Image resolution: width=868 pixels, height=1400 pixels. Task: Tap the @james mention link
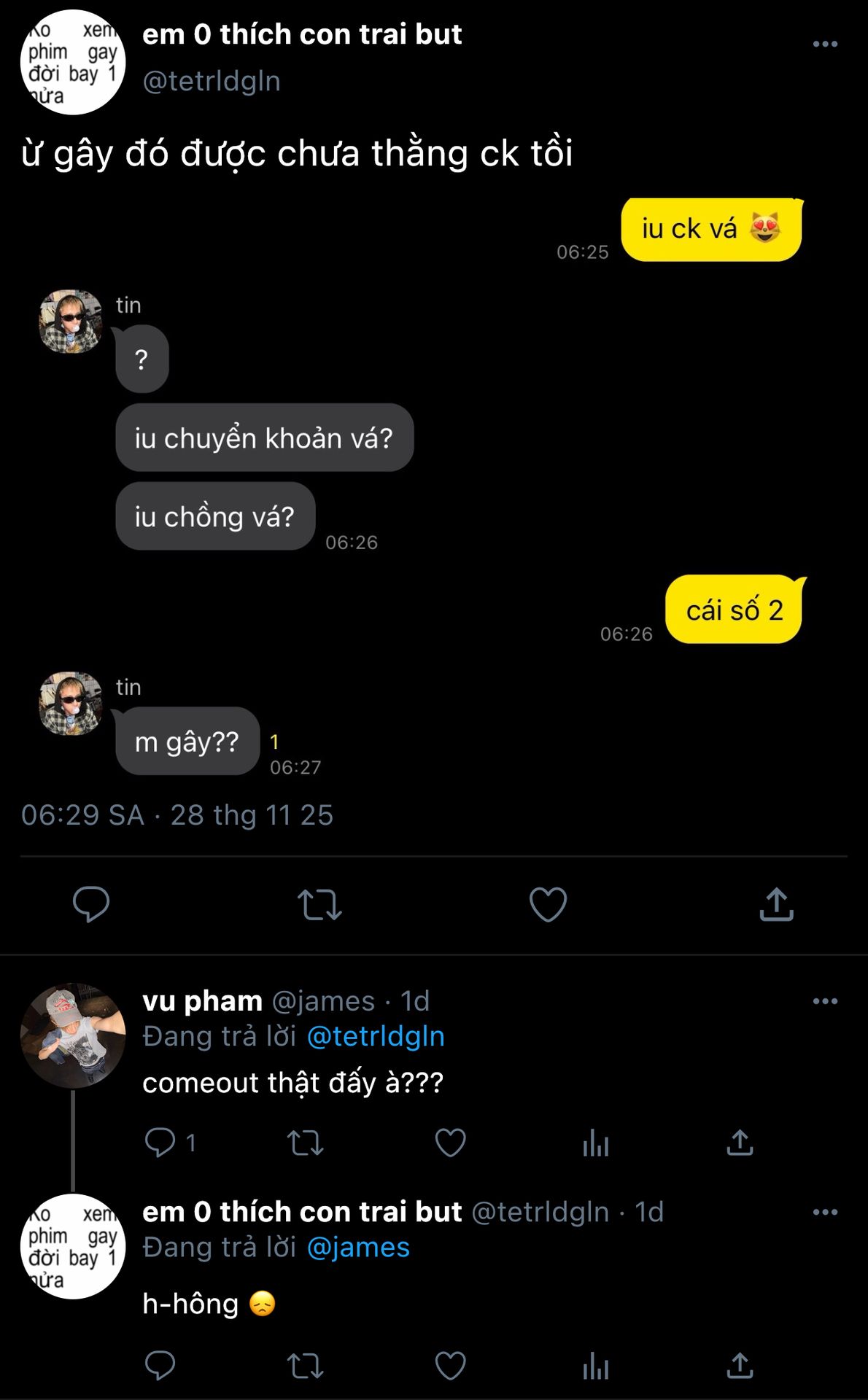coord(358,1247)
